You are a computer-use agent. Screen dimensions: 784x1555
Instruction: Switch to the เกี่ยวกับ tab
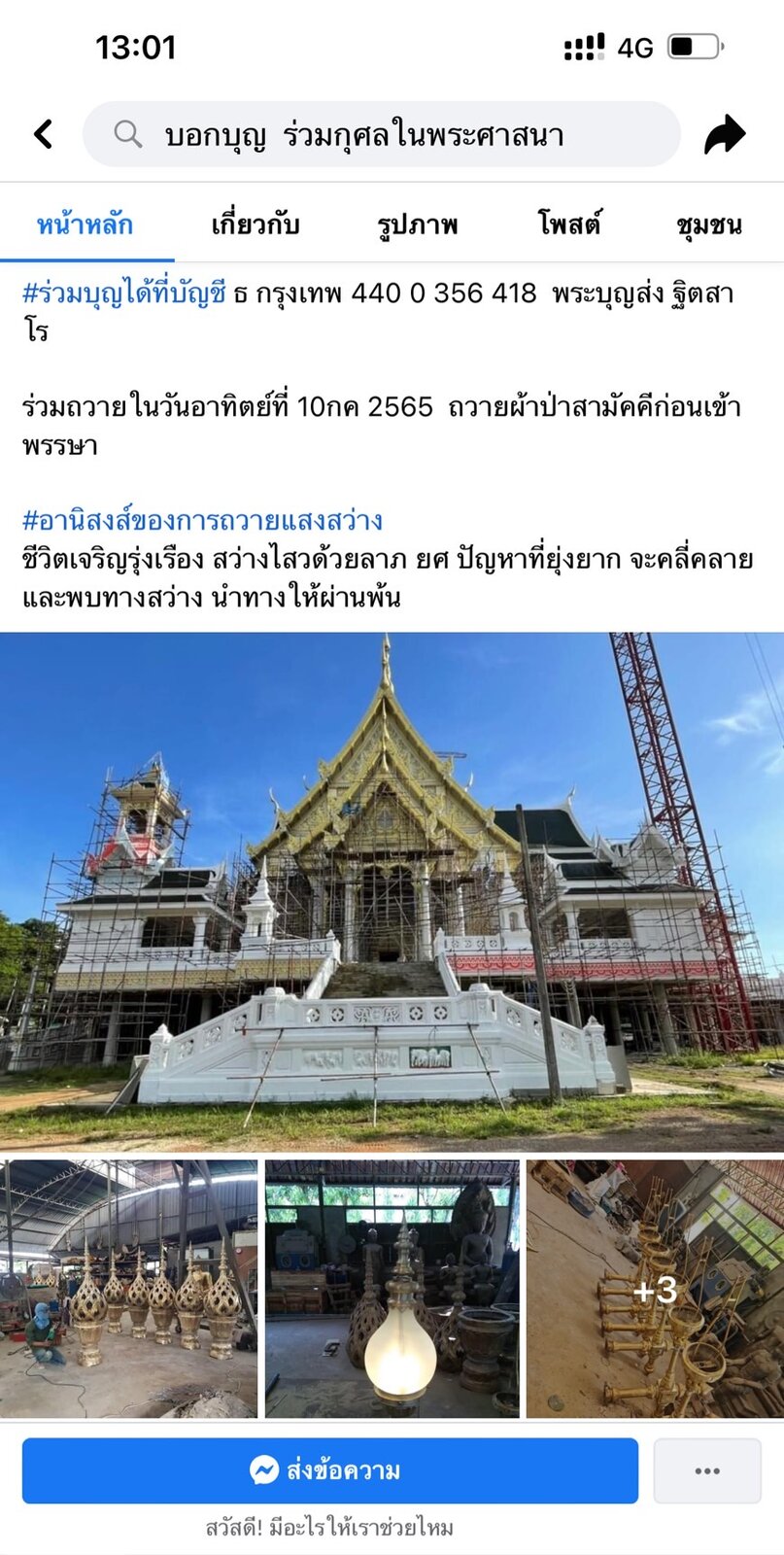[256, 225]
